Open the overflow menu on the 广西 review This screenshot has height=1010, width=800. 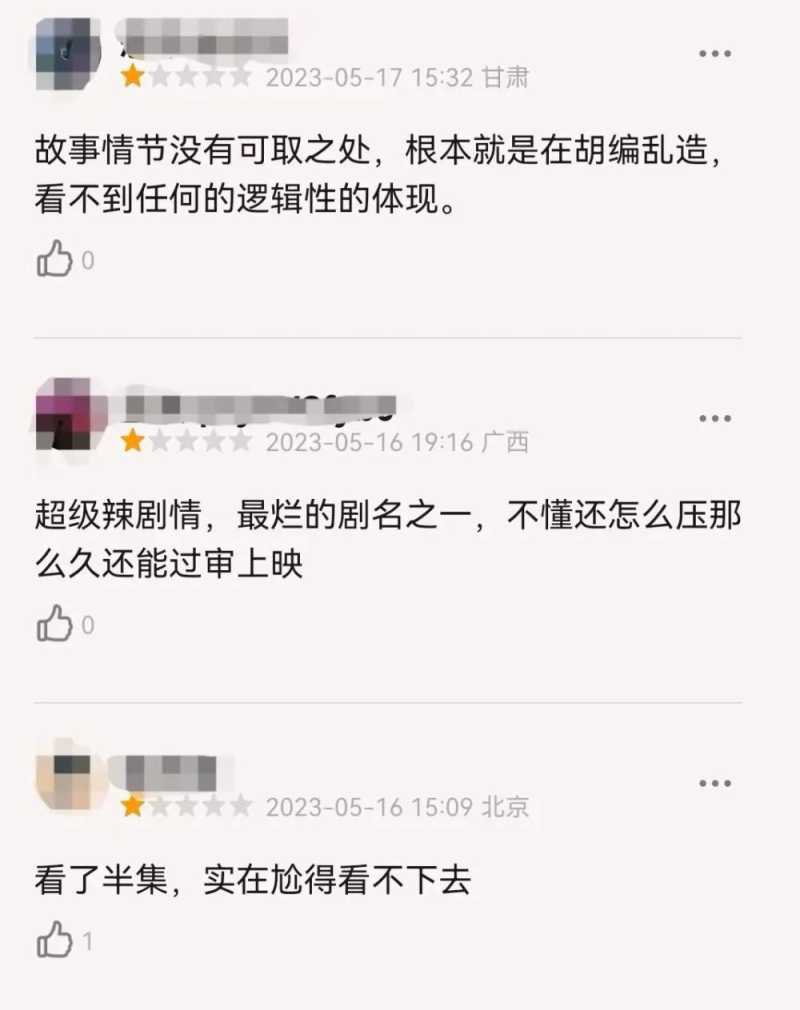[714, 418]
